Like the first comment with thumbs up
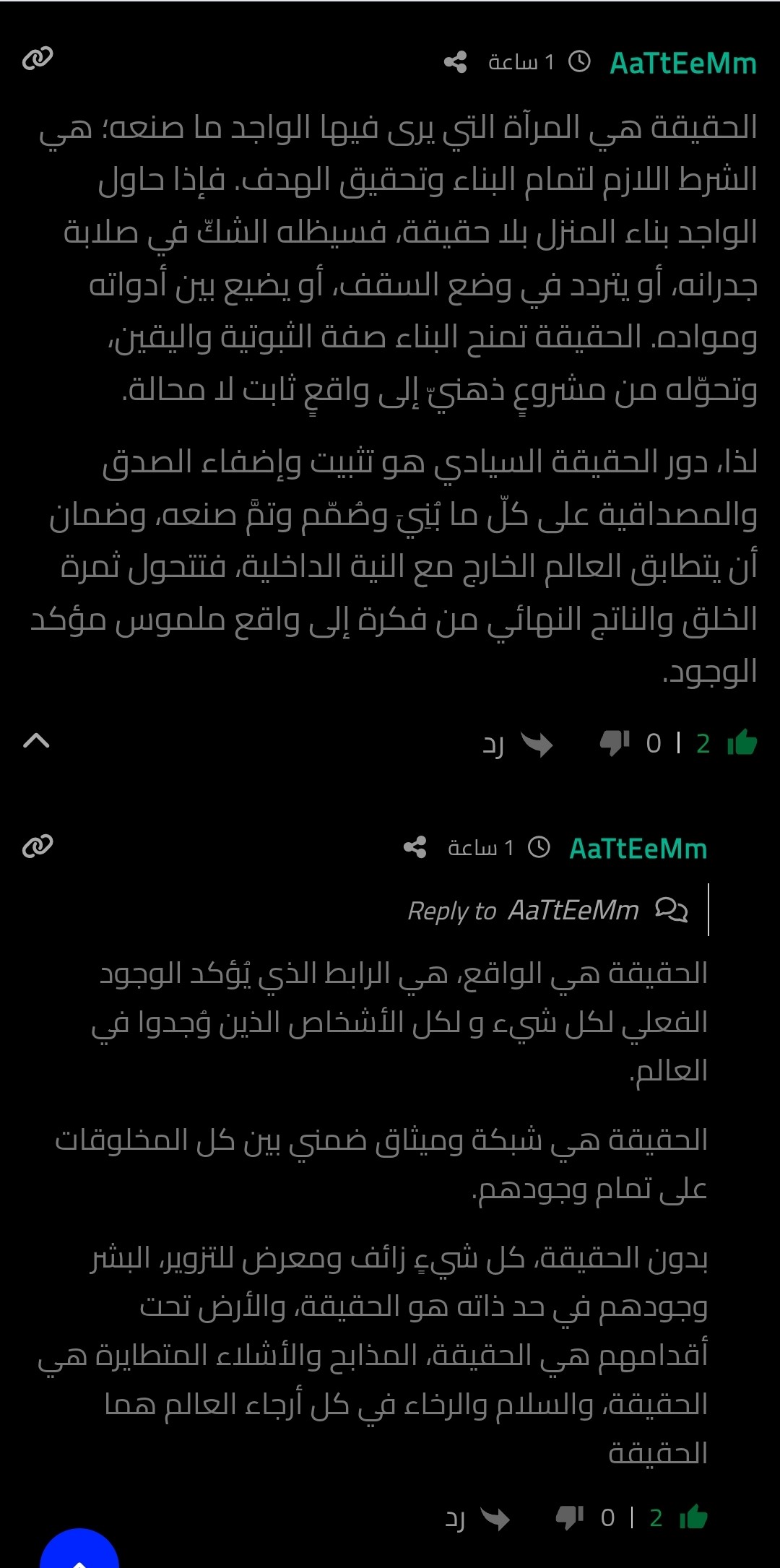Viewport: 780px width, 1568px height. click(742, 742)
